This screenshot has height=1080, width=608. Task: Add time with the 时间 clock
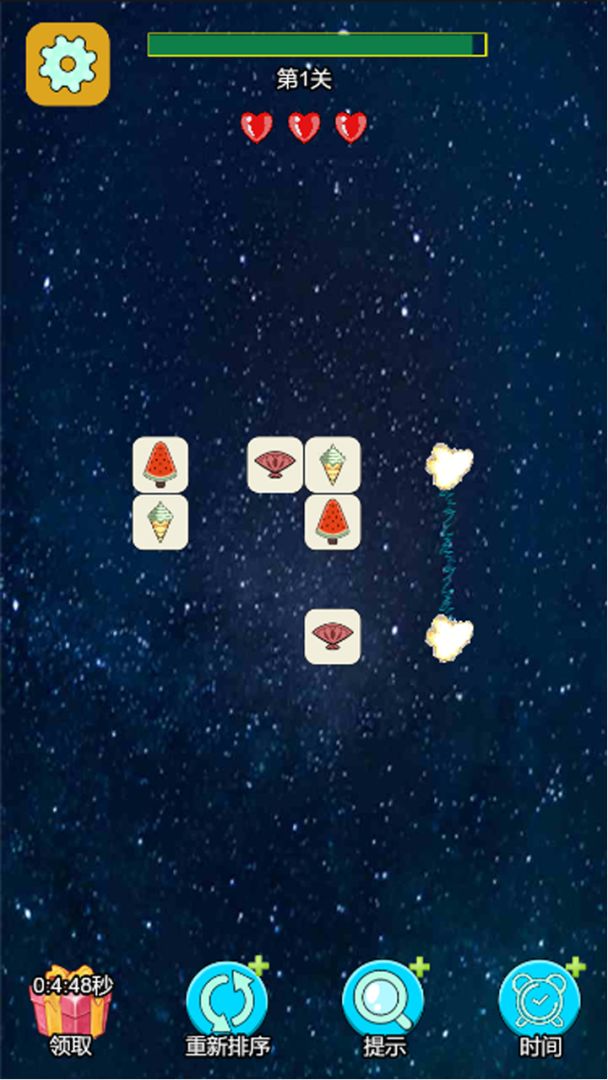(x=539, y=1002)
